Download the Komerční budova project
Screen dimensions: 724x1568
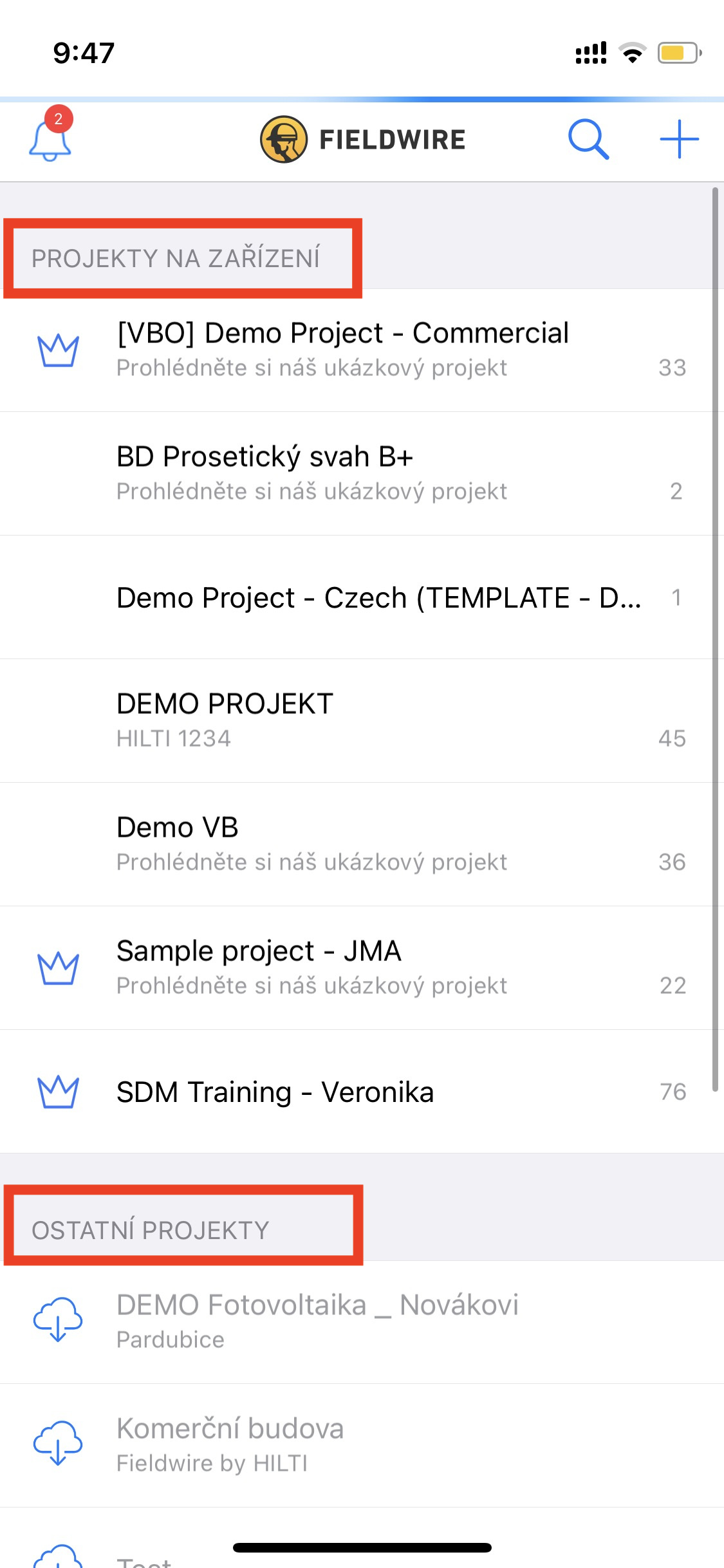point(57,1442)
